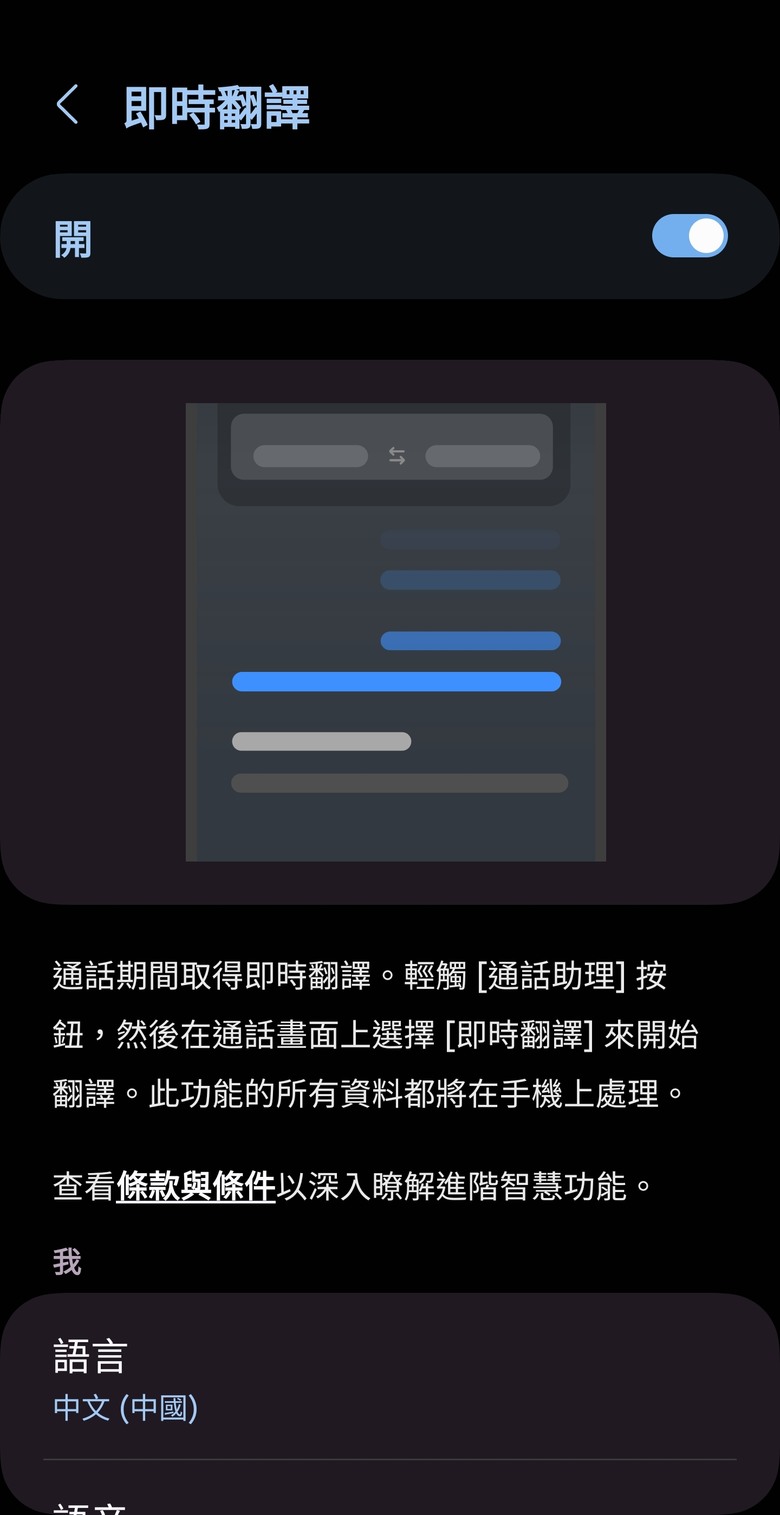Viewport: 780px width, 1515px height.
Task: Open the 語言 setting showing 中文 (中國)
Action: pyautogui.click(x=390, y=1380)
